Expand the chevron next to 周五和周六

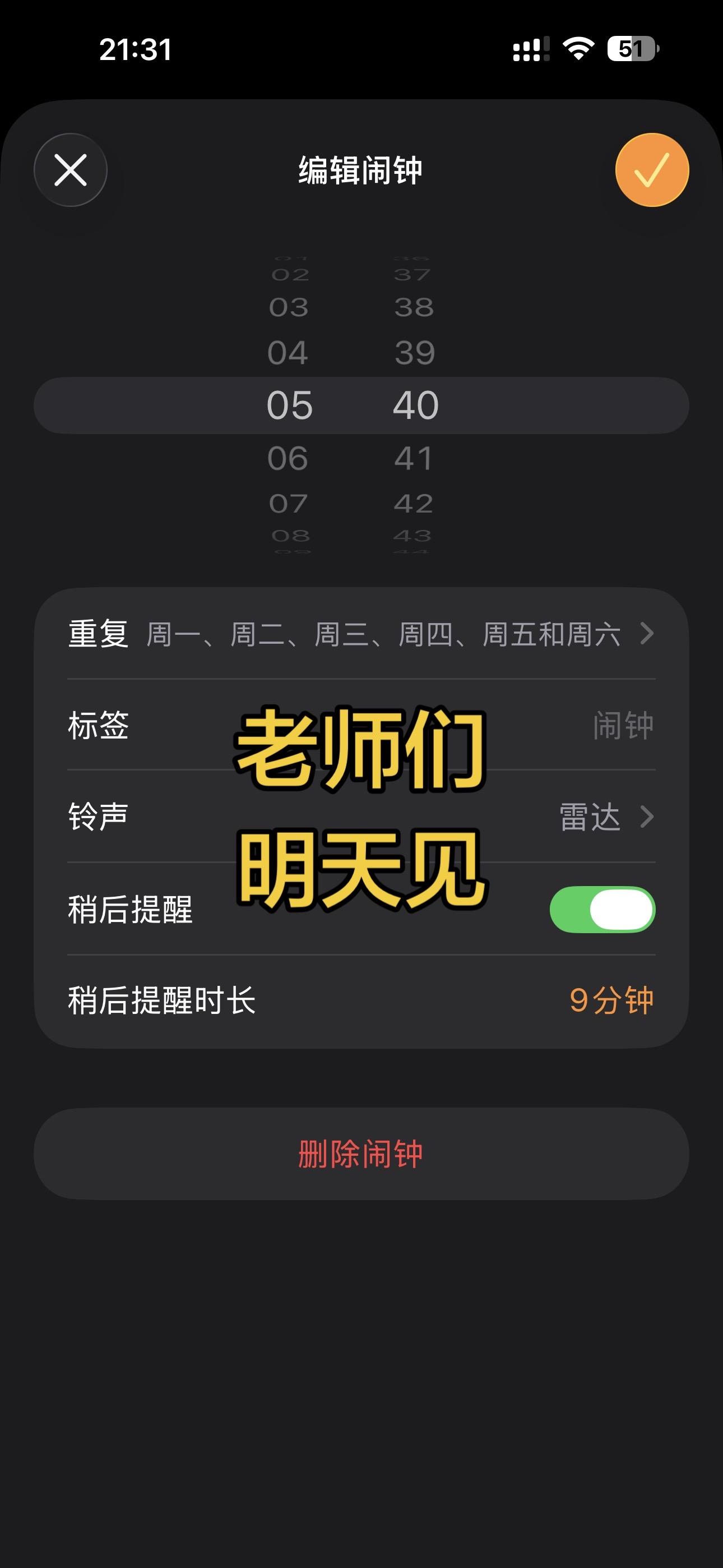(647, 634)
